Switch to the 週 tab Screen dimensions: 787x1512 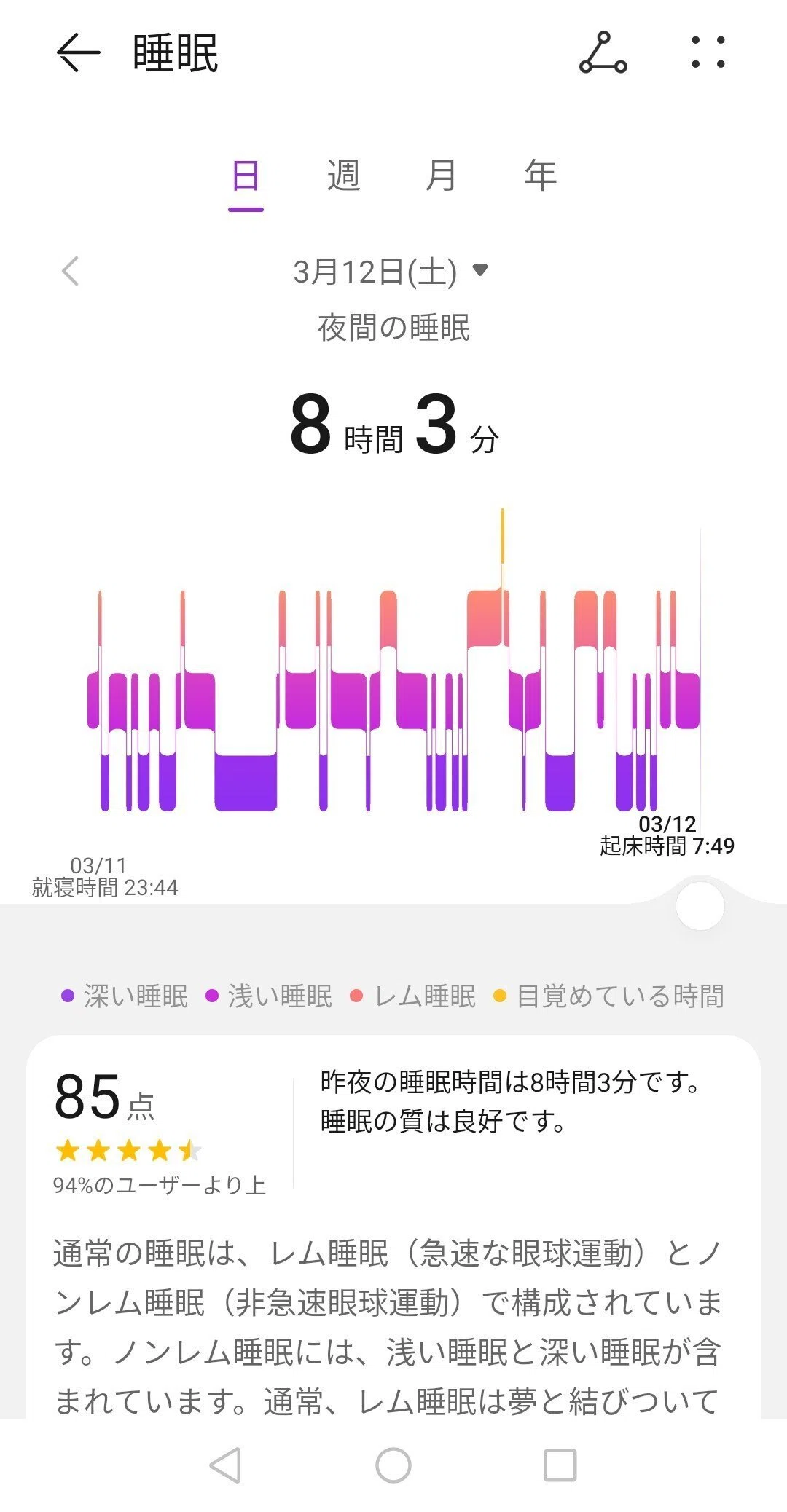click(344, 176)
